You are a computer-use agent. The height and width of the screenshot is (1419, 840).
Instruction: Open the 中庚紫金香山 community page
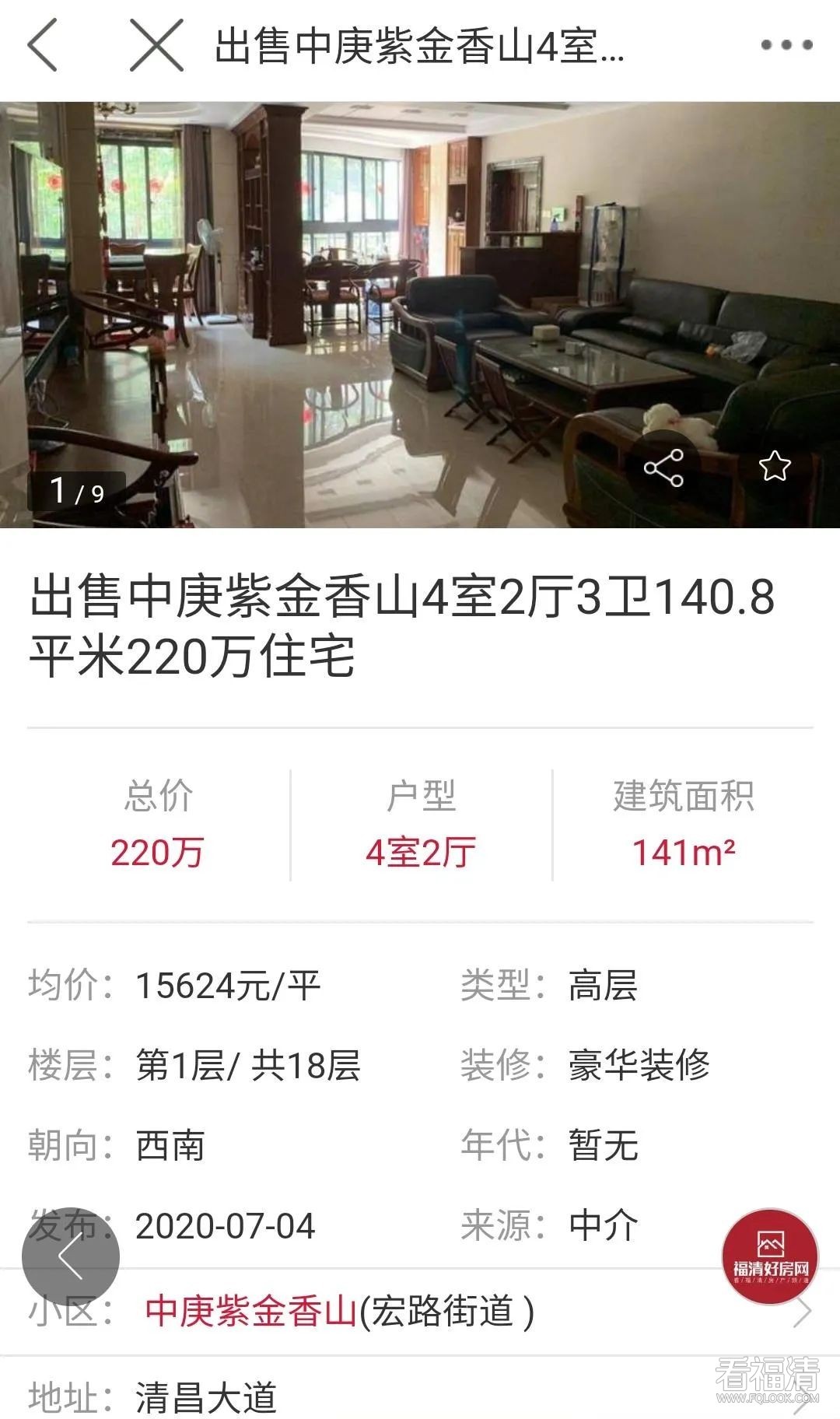pos(250,1311)
